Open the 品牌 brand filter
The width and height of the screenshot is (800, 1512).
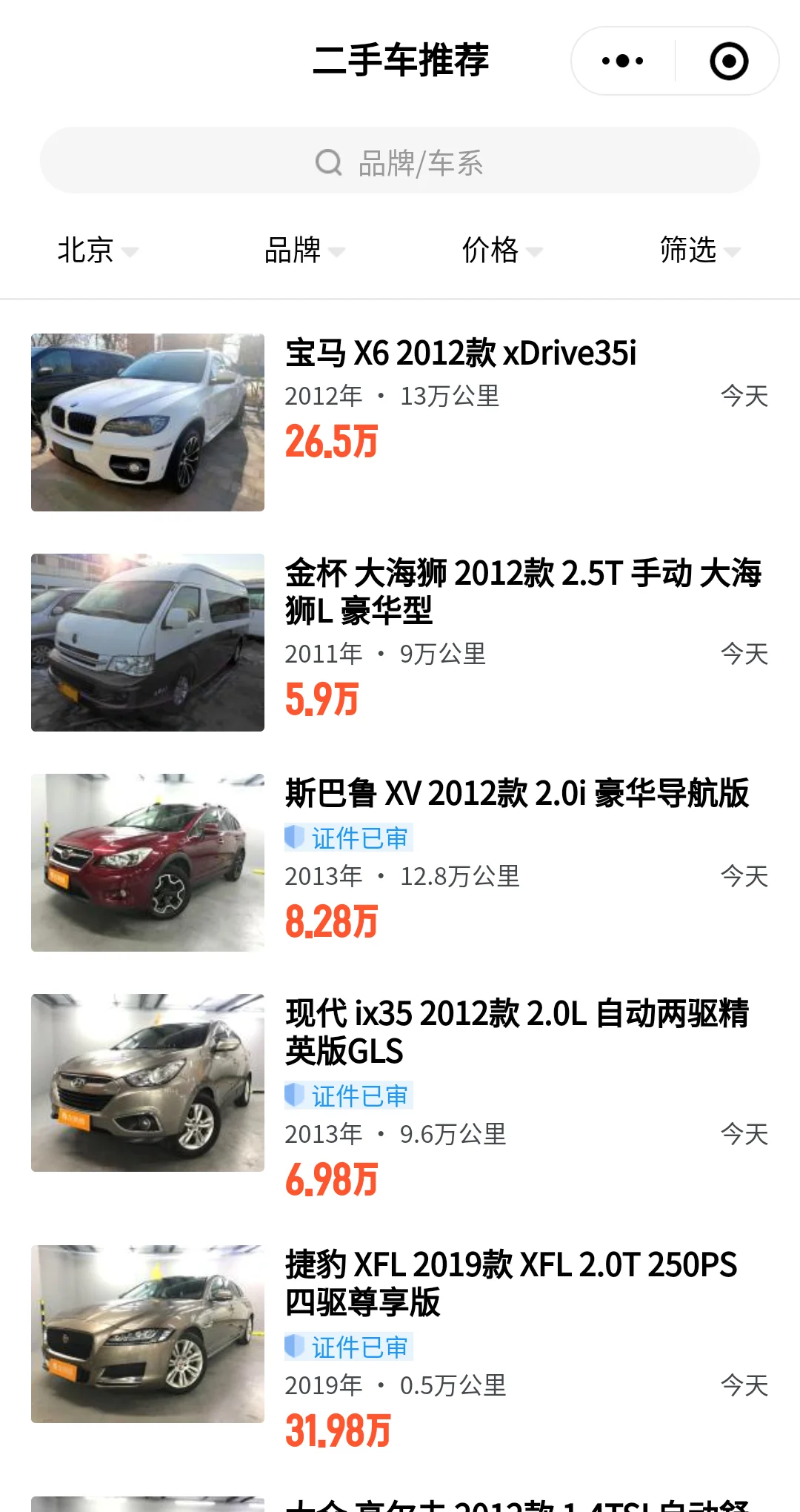(304, 251)
